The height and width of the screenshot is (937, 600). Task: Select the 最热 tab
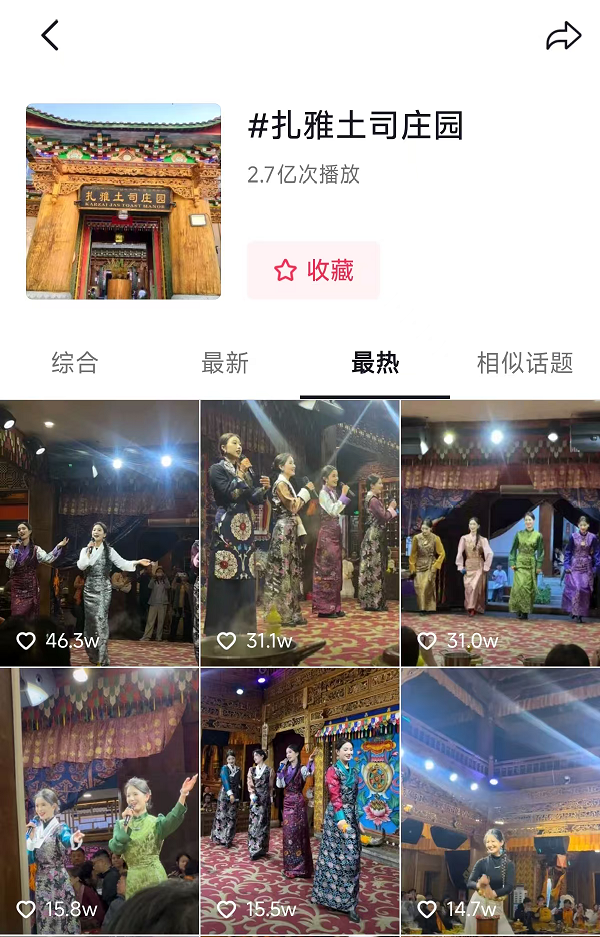[375, 363]
